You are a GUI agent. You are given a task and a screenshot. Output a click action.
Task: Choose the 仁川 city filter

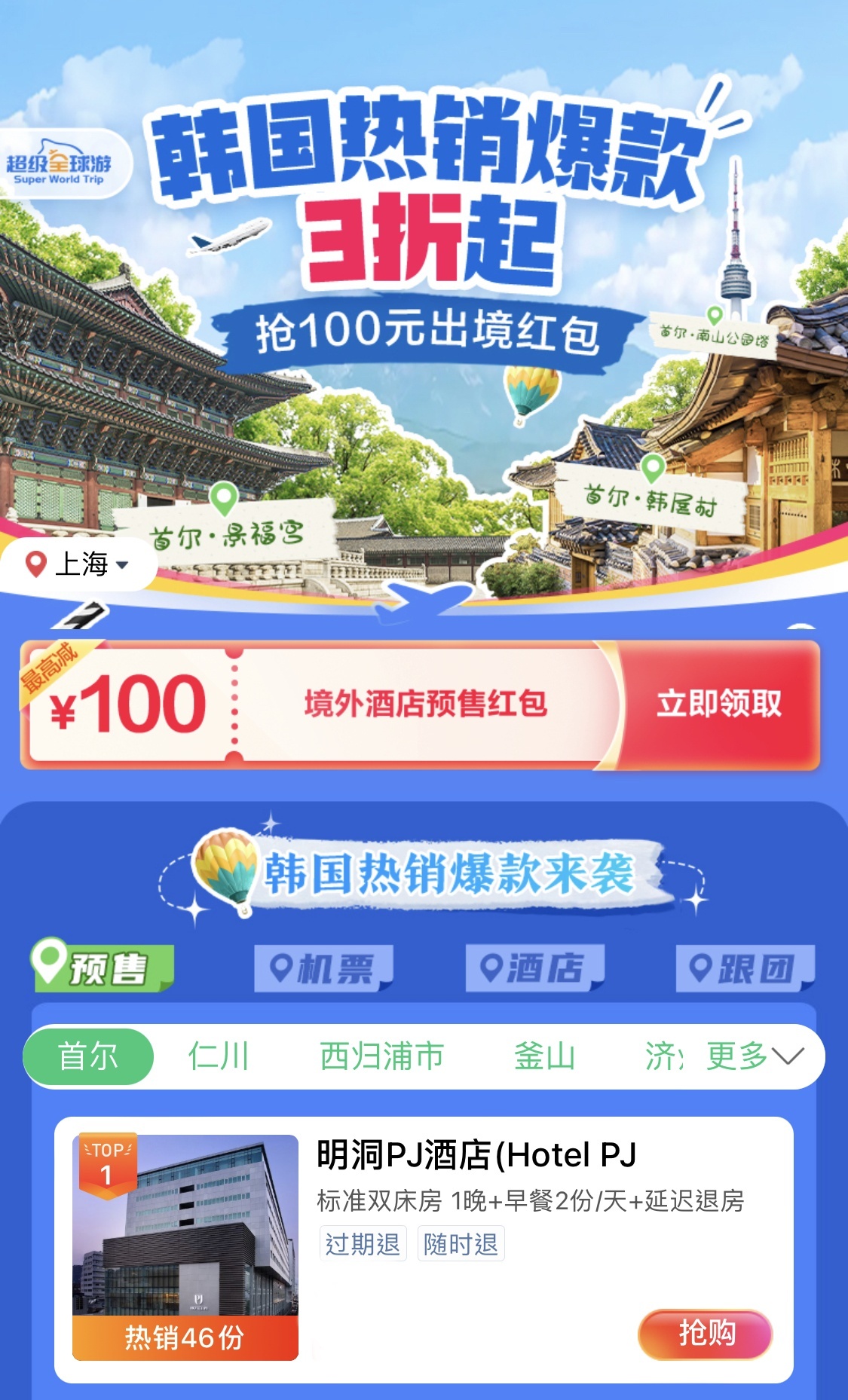click(219, 1056)
